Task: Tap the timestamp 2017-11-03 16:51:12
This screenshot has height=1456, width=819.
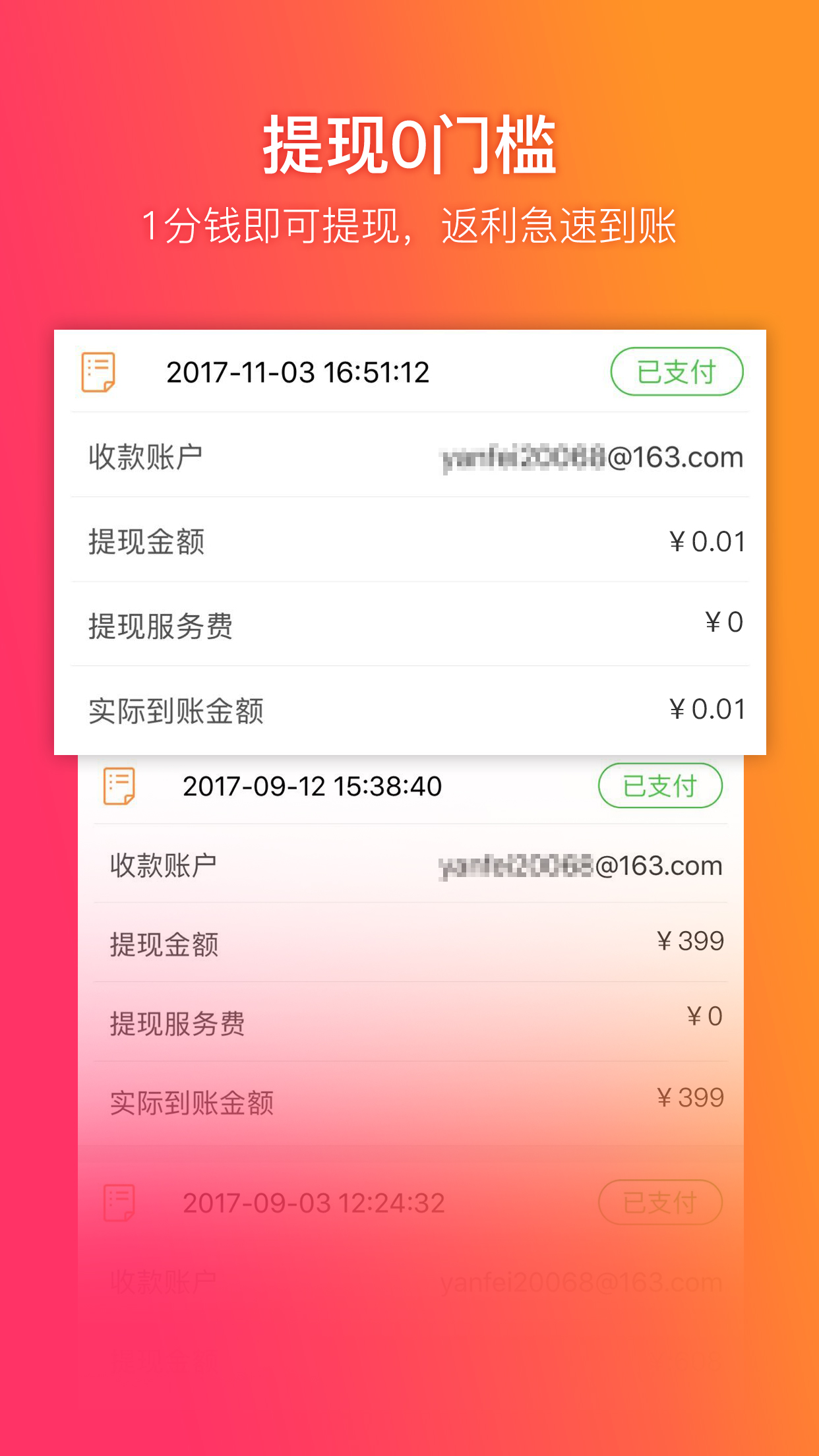Action: pos(298,371)
